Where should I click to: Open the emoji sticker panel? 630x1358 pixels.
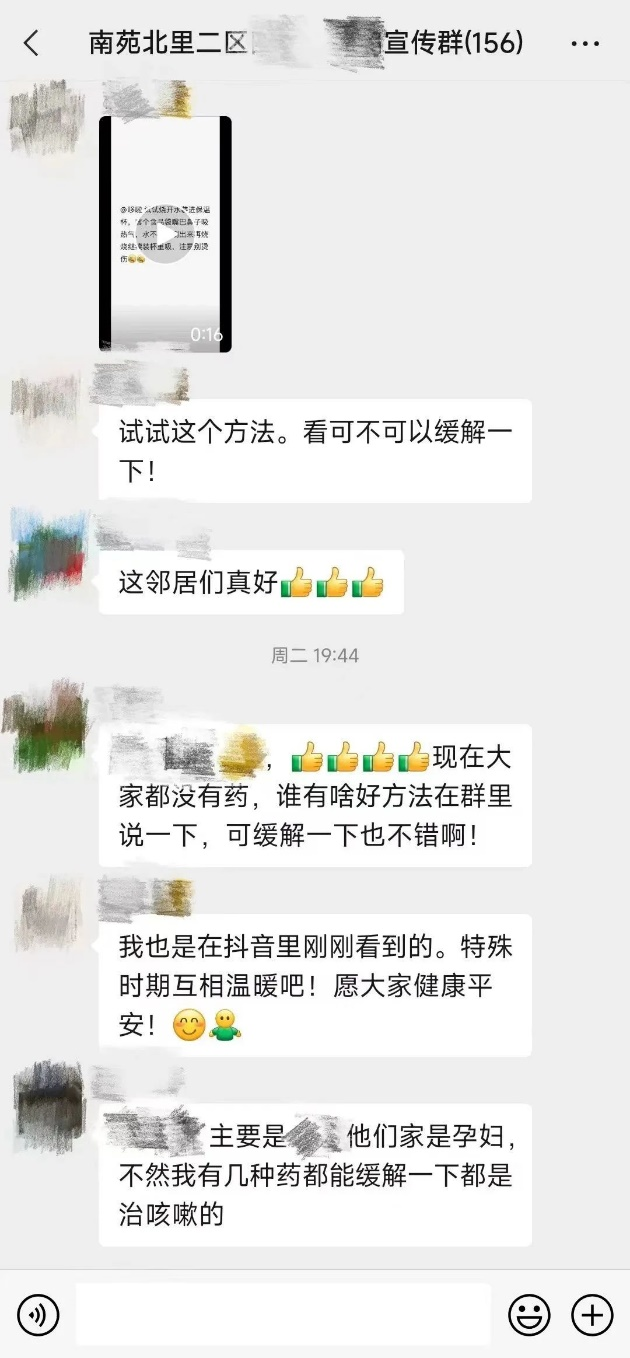pyautogui.click(x=529, y=1314)
